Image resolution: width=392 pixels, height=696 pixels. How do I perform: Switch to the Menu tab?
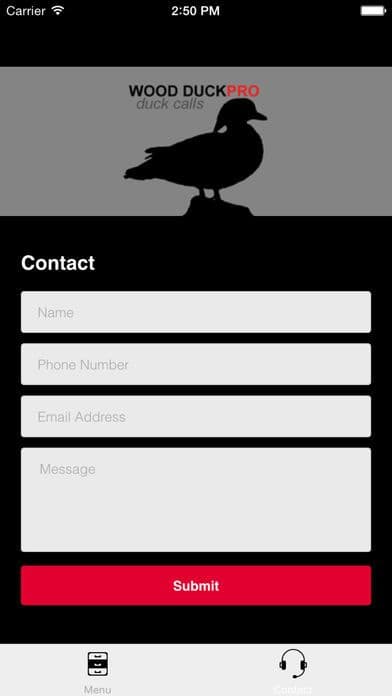[98, 671]
